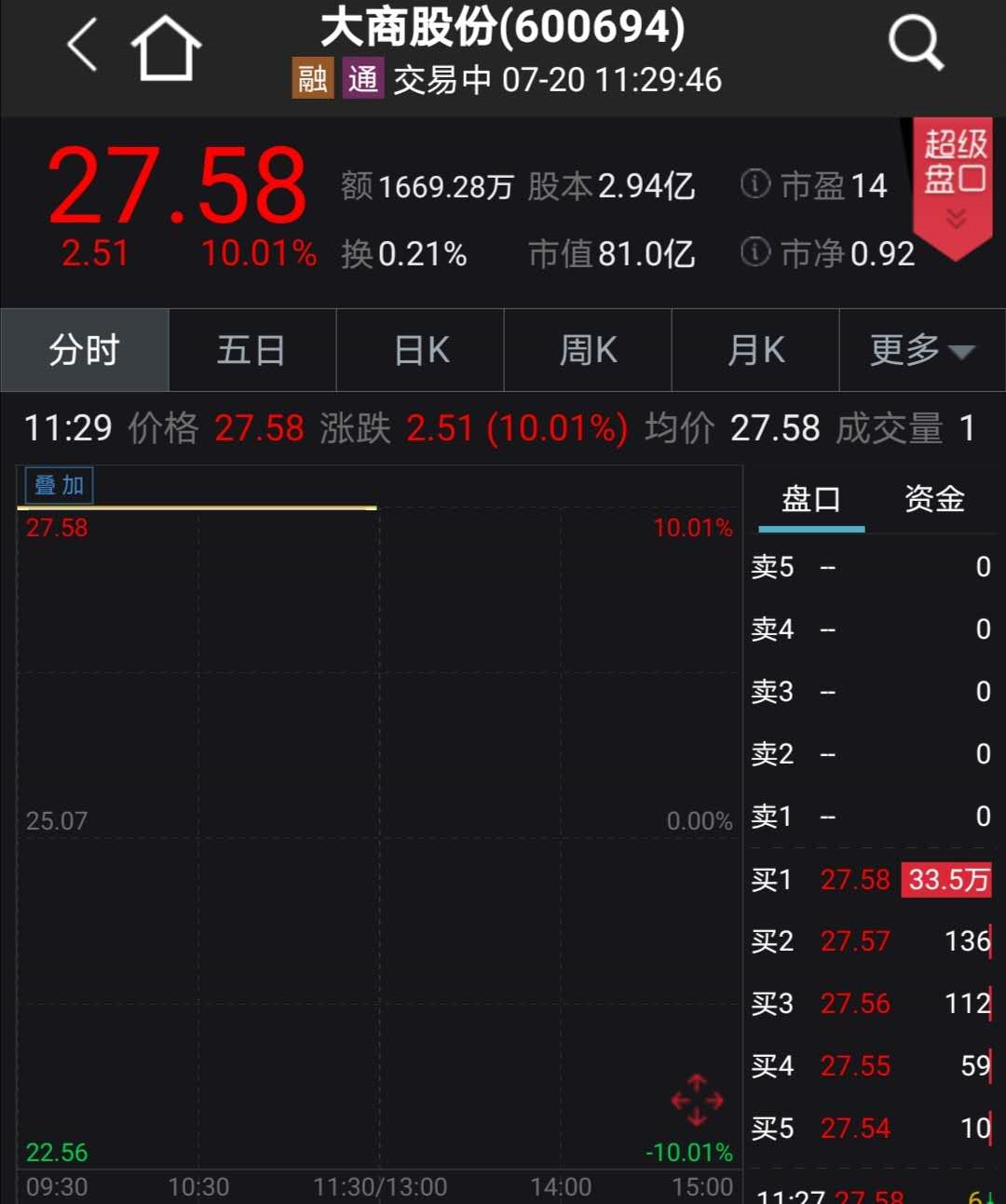1006x1204 pixels.
Task: Switch to the 分时 chart tab
Action: point(85,350)
